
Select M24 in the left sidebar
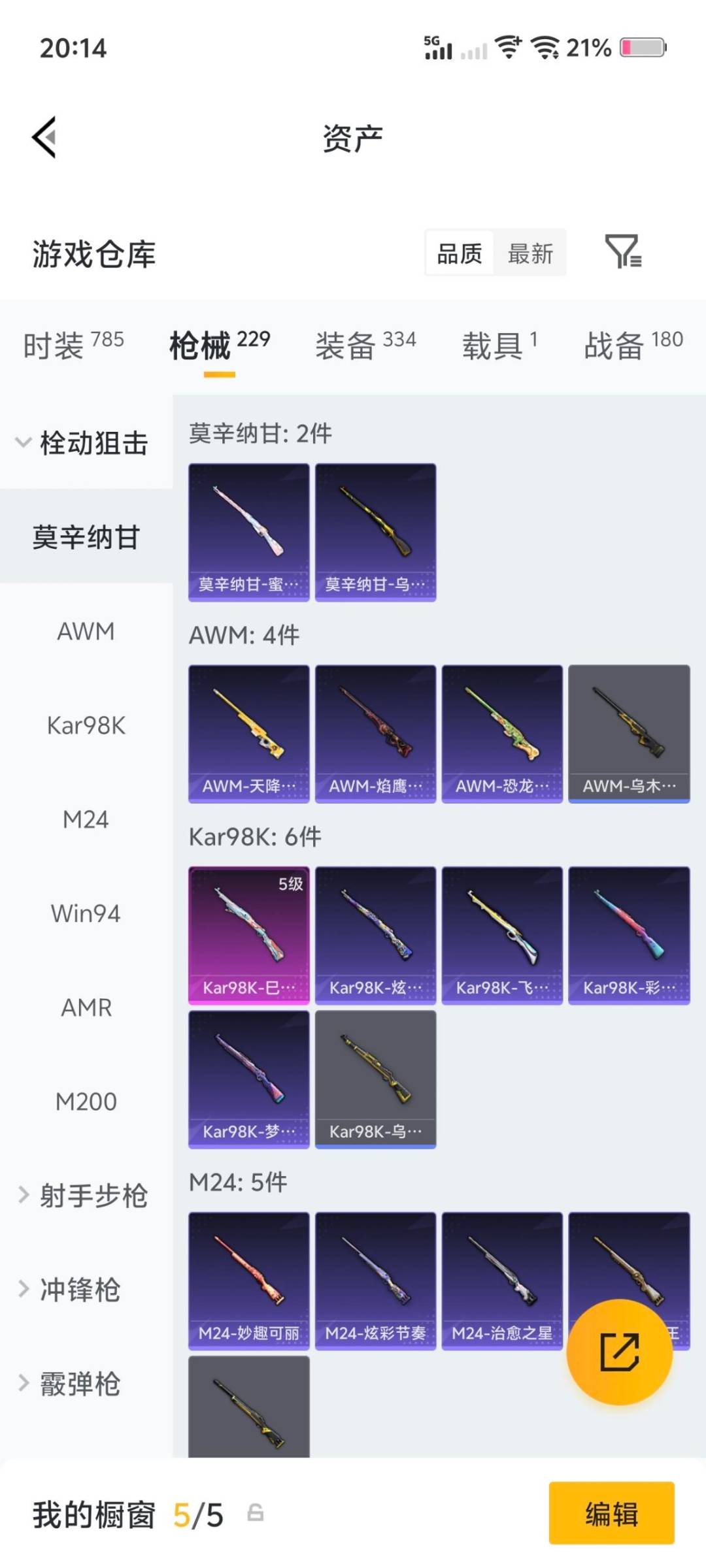(x=86, y=819)
